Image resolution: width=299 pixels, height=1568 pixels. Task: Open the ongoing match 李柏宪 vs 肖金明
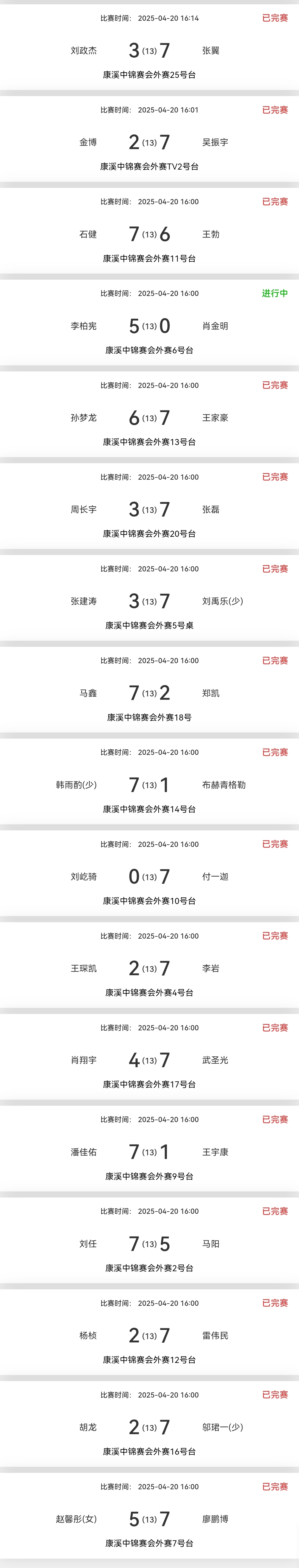pyautogui.click(x=149, y=326)
